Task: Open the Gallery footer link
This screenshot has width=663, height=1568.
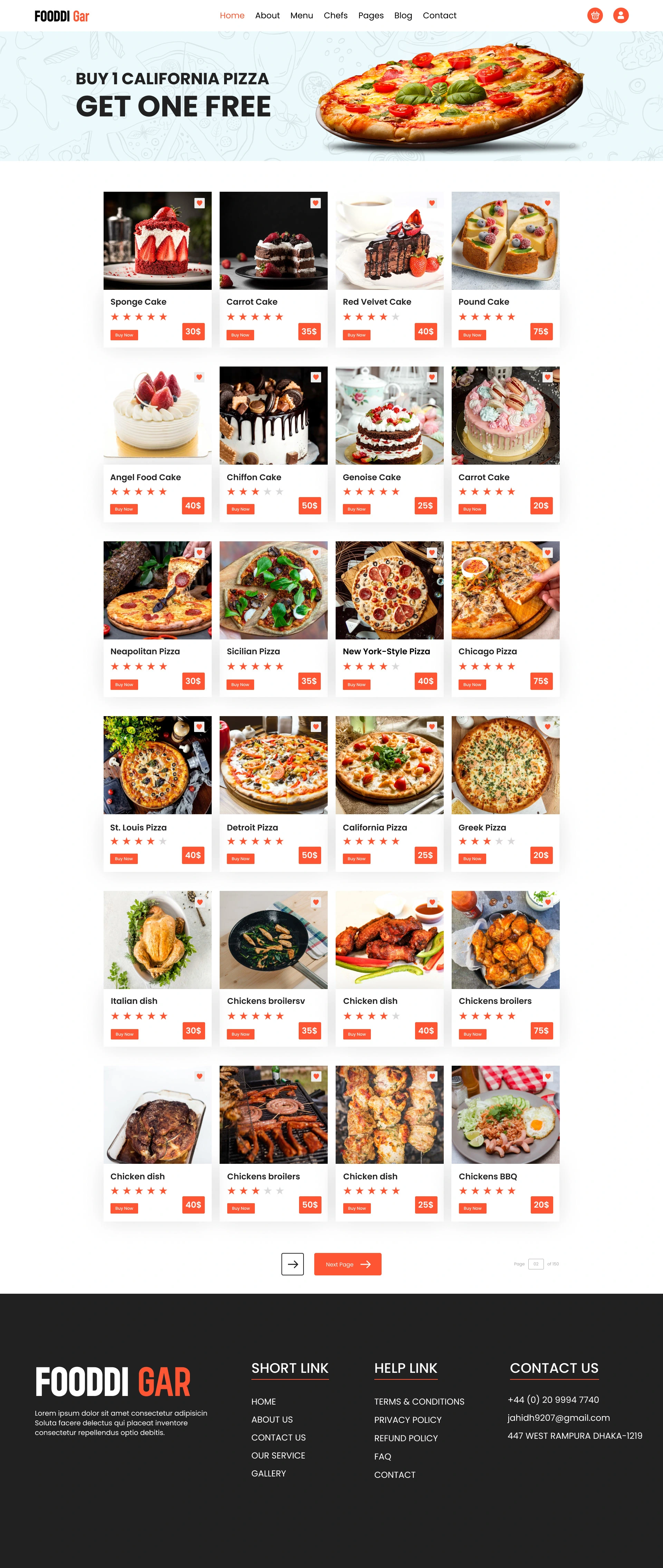Action: (x=268, y=1474)
